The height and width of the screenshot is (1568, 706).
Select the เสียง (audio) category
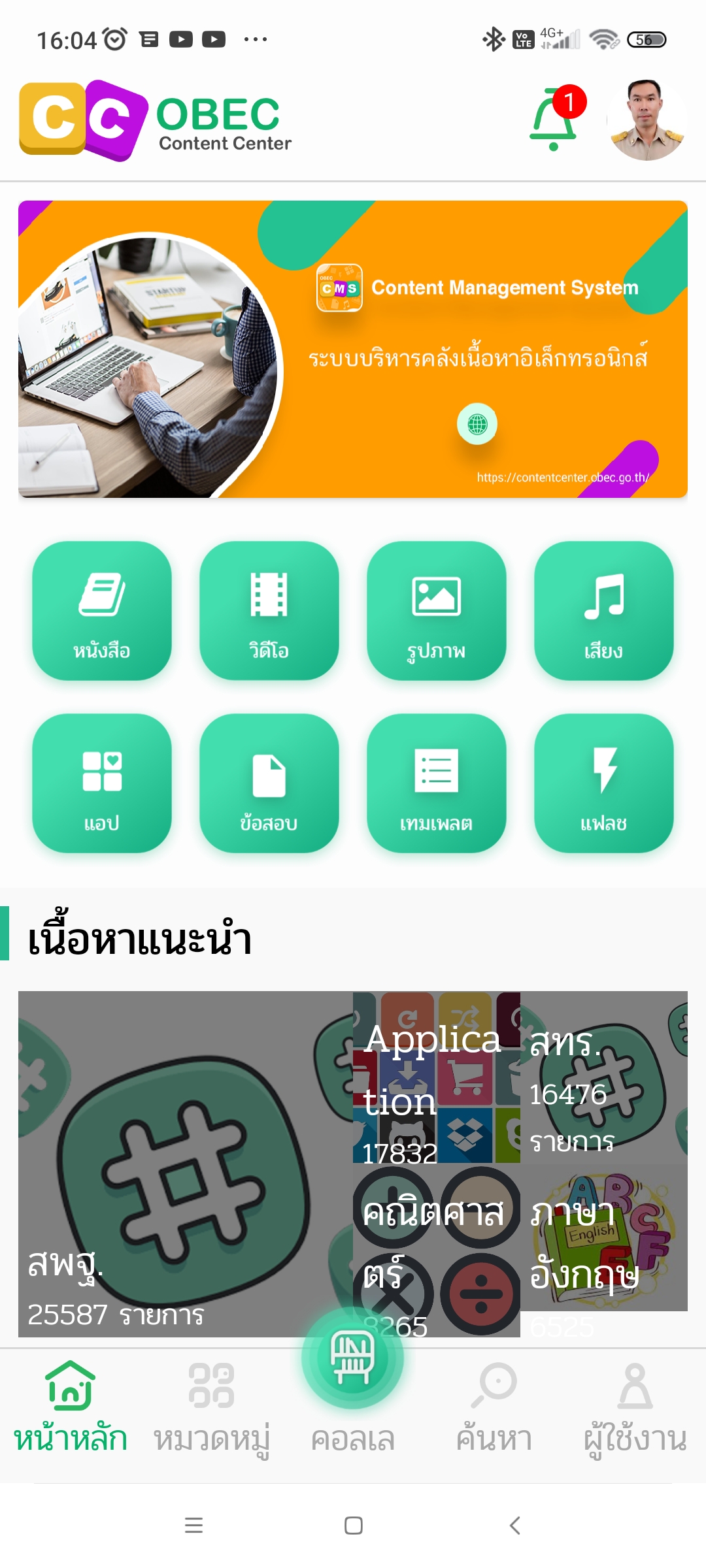(x=604, y=611)
